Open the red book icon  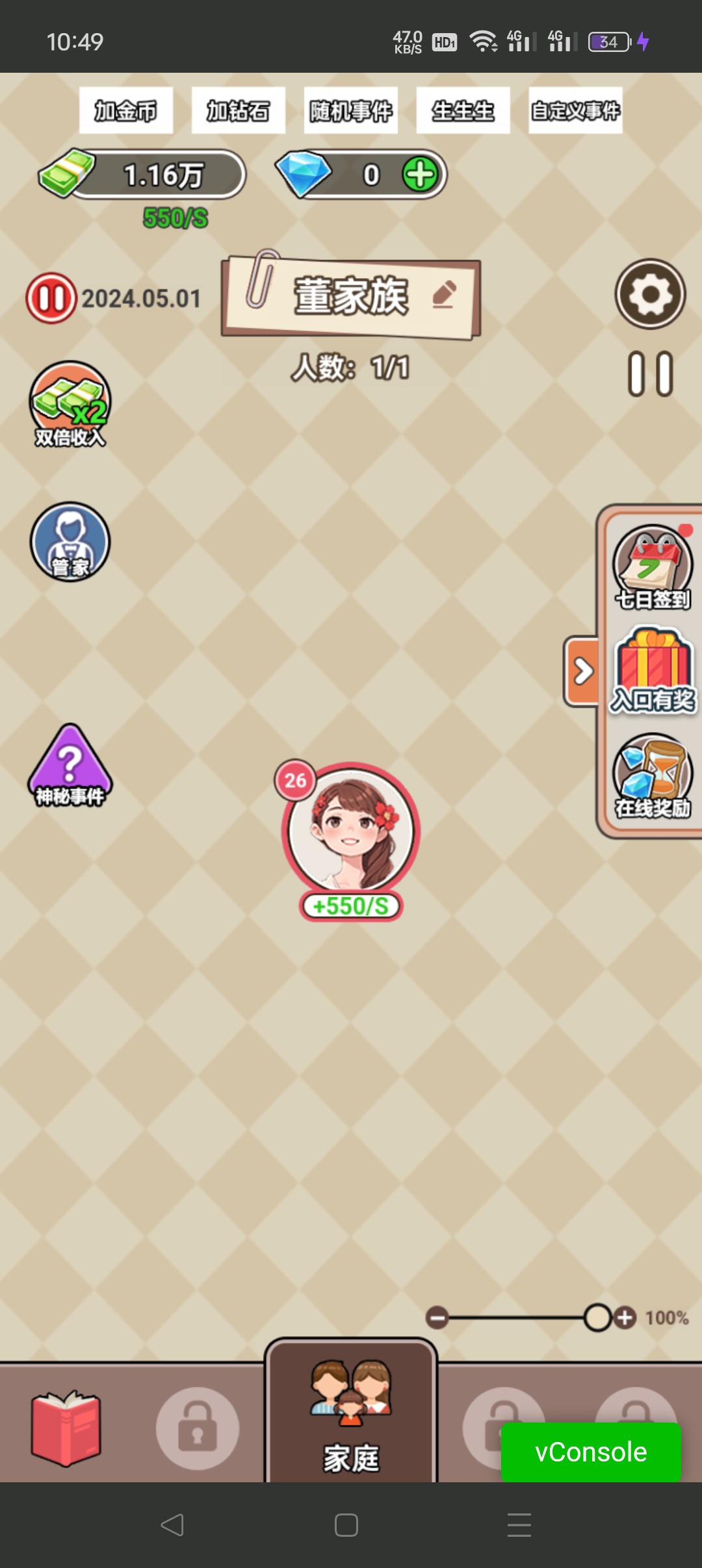coord(66,1428)
